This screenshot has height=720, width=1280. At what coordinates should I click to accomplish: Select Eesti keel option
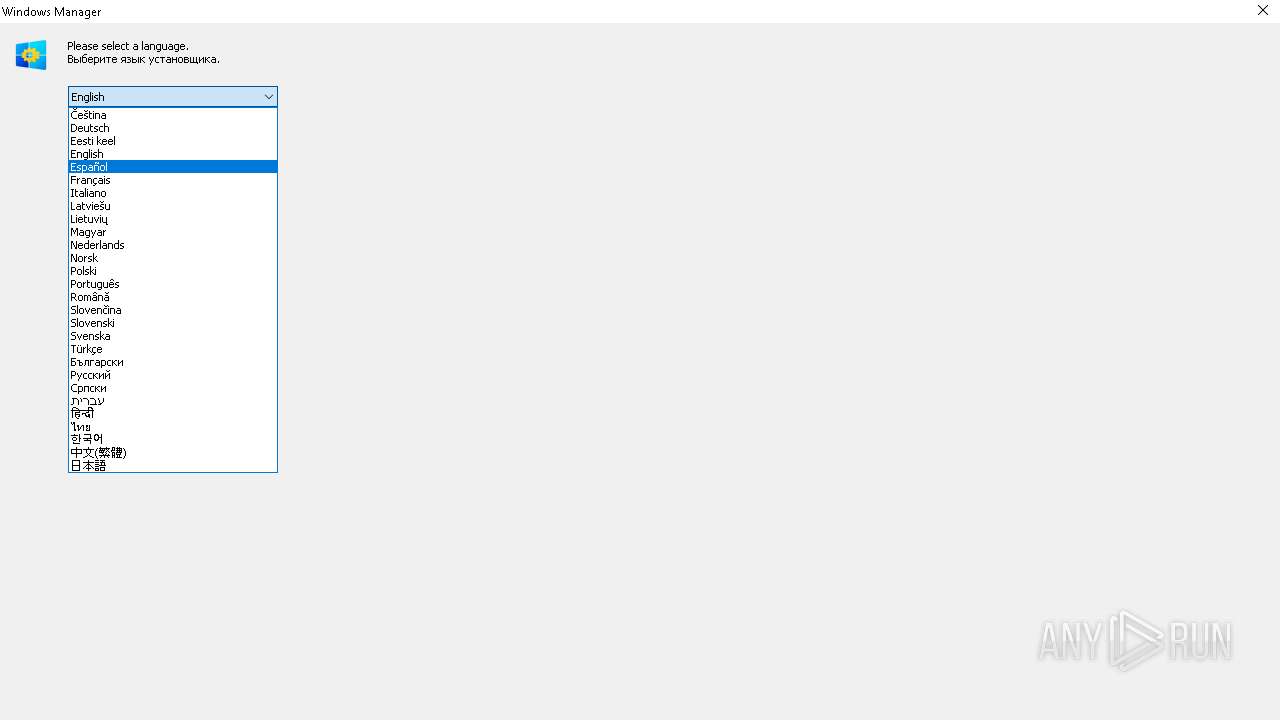93,141
